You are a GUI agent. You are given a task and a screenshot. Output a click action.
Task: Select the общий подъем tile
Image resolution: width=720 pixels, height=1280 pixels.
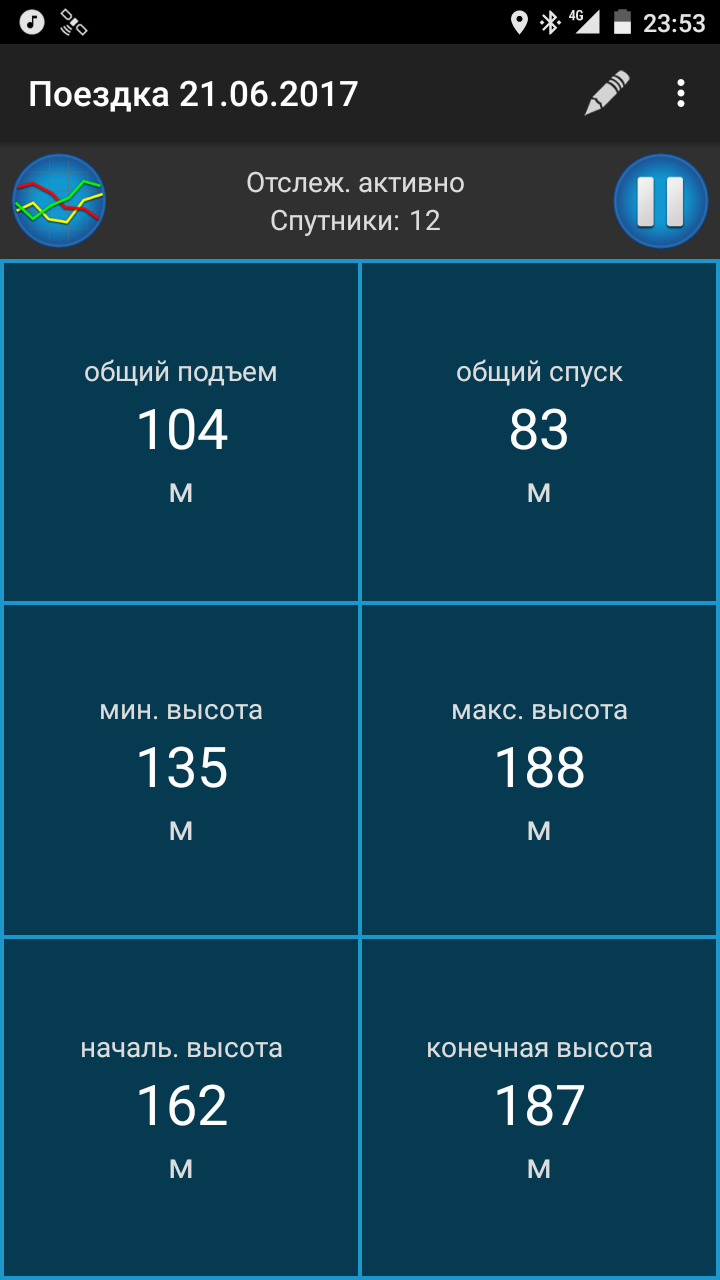tap(181, 432)
